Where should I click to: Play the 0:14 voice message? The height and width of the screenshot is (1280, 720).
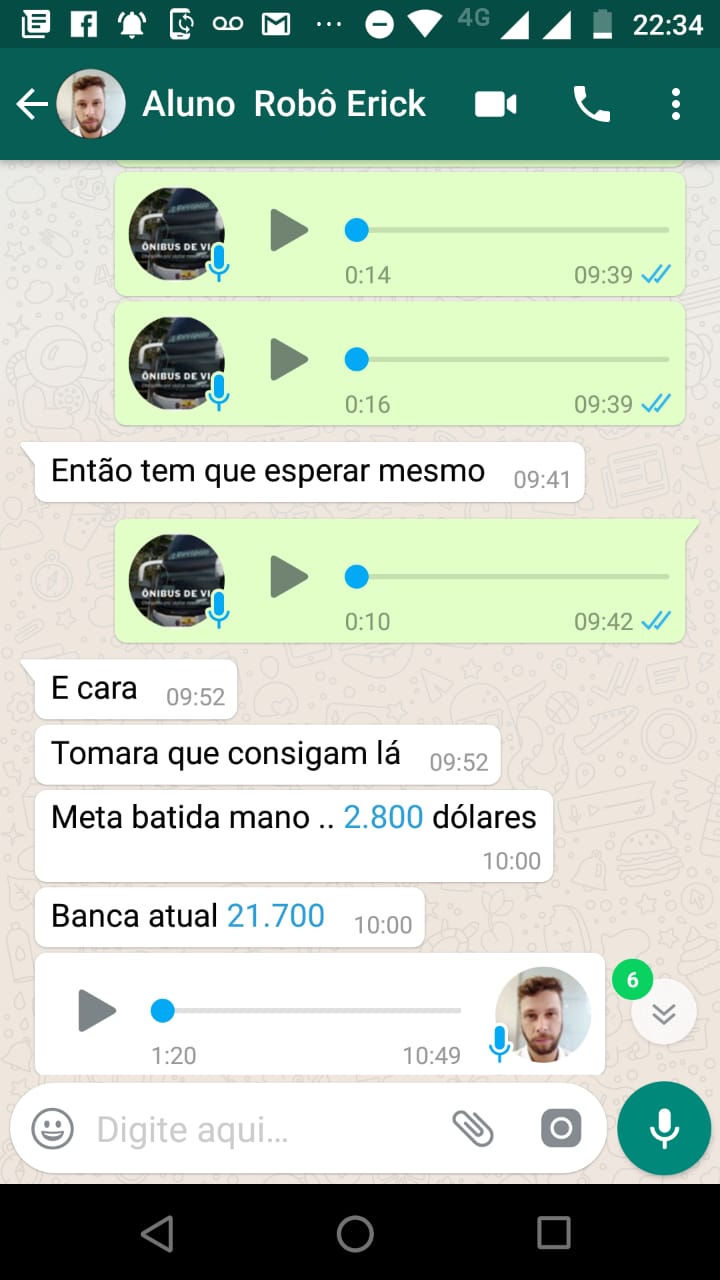(x=289, y=231)
